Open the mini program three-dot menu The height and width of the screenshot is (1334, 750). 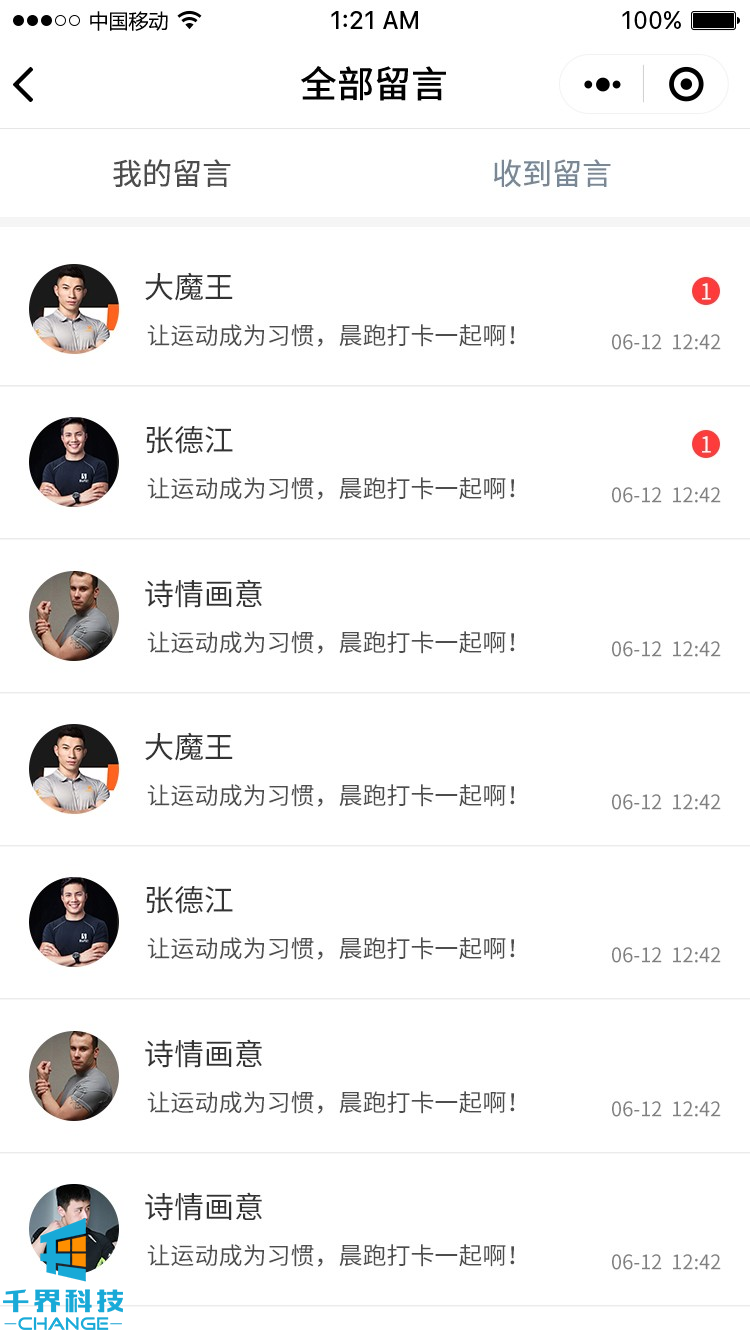[602, 85]
